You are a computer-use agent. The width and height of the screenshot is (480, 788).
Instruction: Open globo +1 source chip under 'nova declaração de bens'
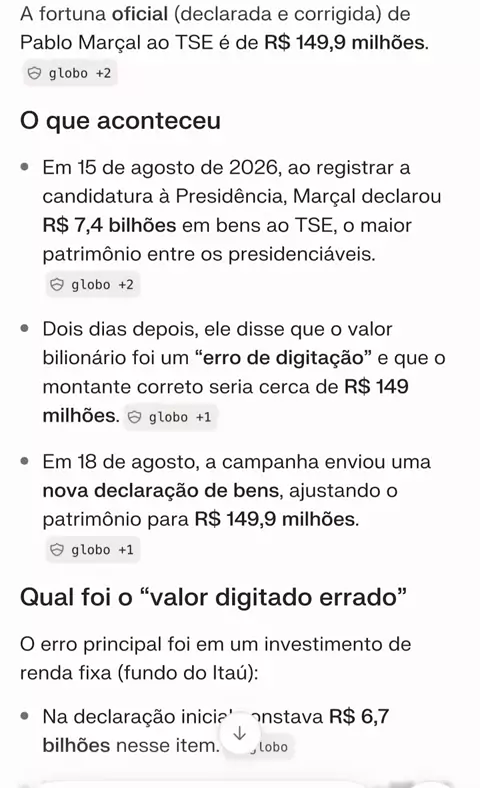[92, 550]
